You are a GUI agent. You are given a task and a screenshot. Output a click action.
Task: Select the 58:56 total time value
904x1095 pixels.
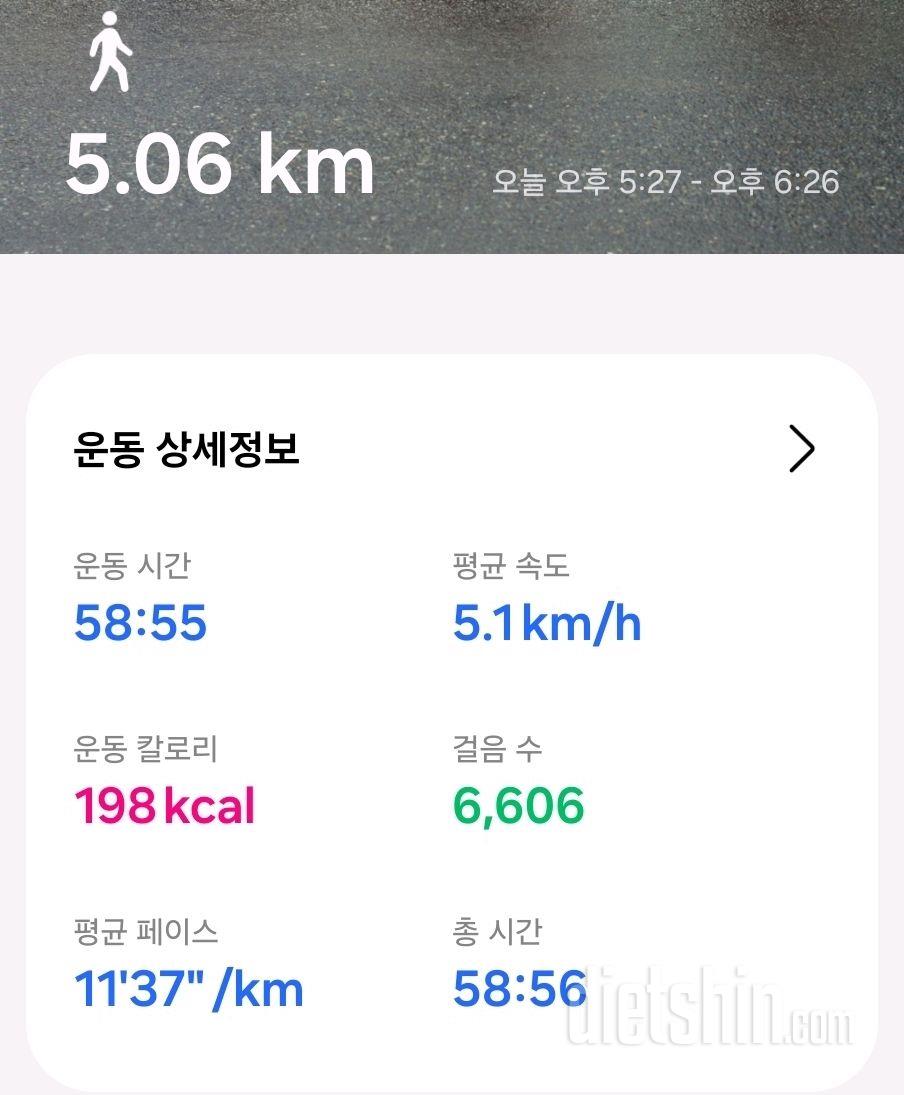(x=521, y=988)
